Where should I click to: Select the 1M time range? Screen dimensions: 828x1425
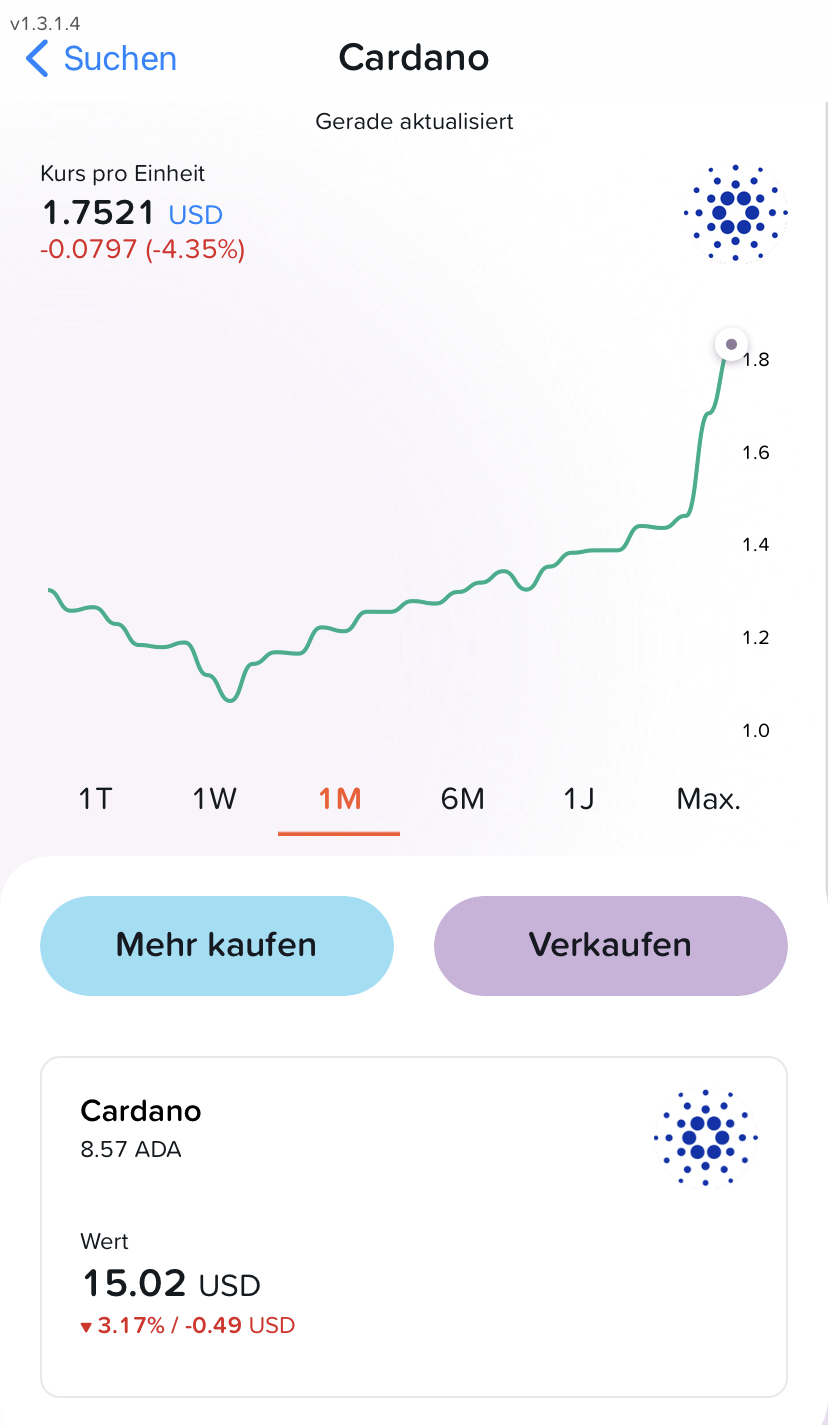click(339, 799)
